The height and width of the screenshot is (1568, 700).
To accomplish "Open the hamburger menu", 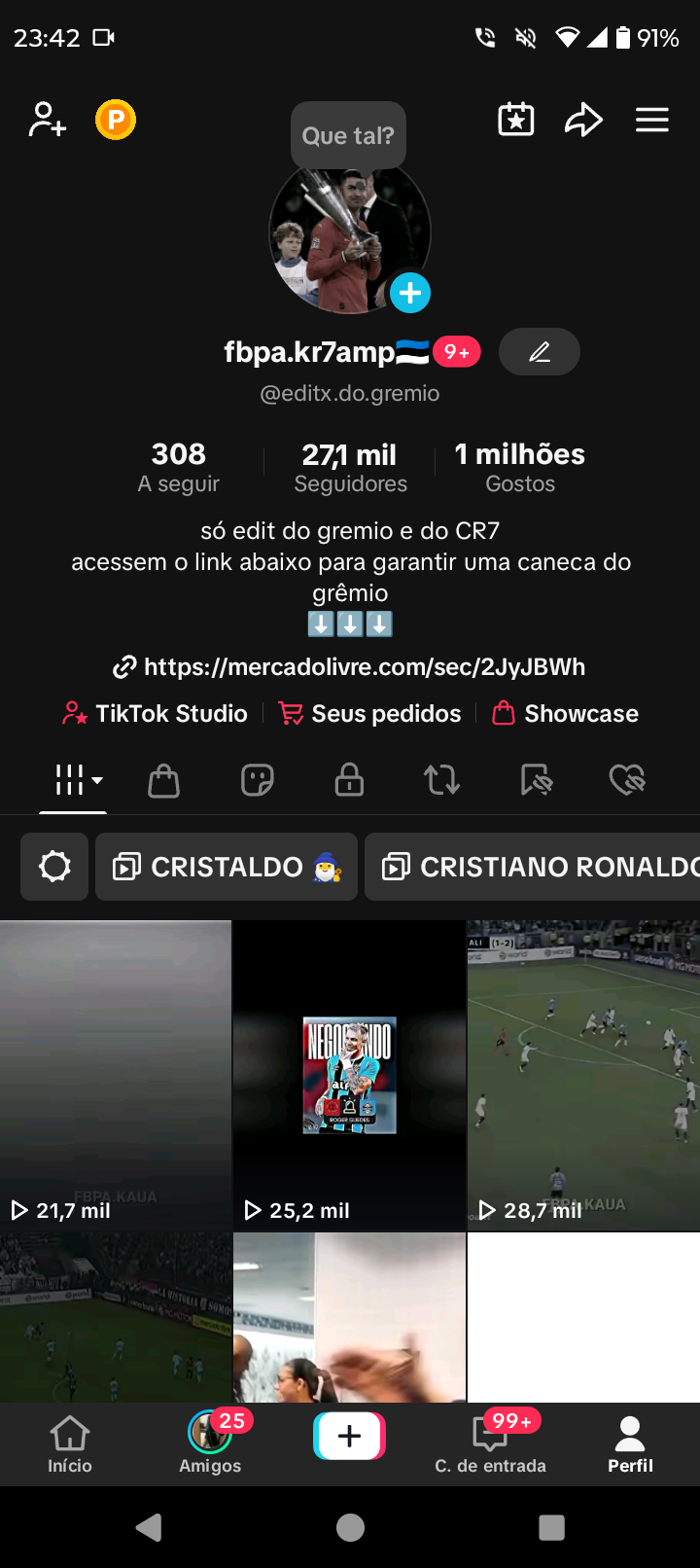I will (x=652, y=120).
